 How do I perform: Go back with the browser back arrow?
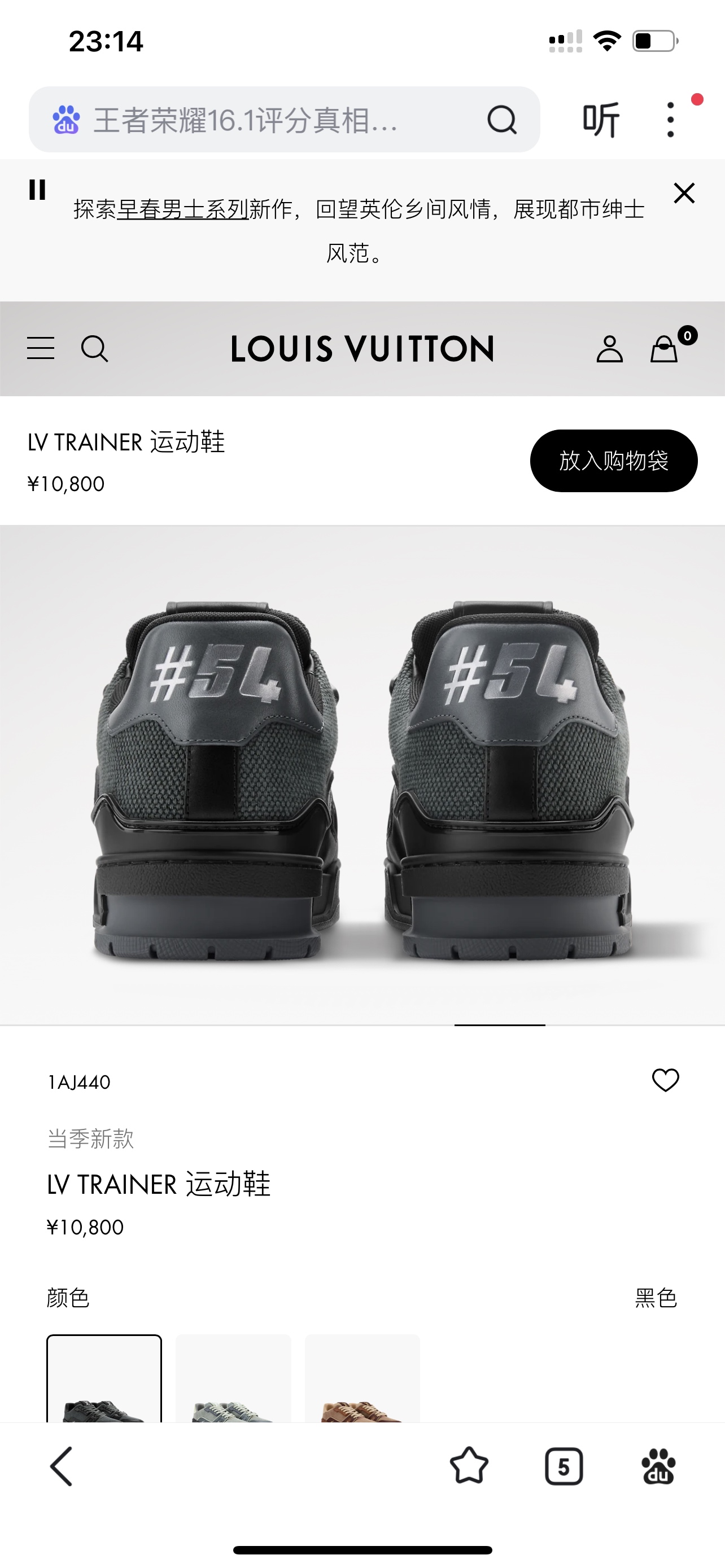(x=62, y=1466)
